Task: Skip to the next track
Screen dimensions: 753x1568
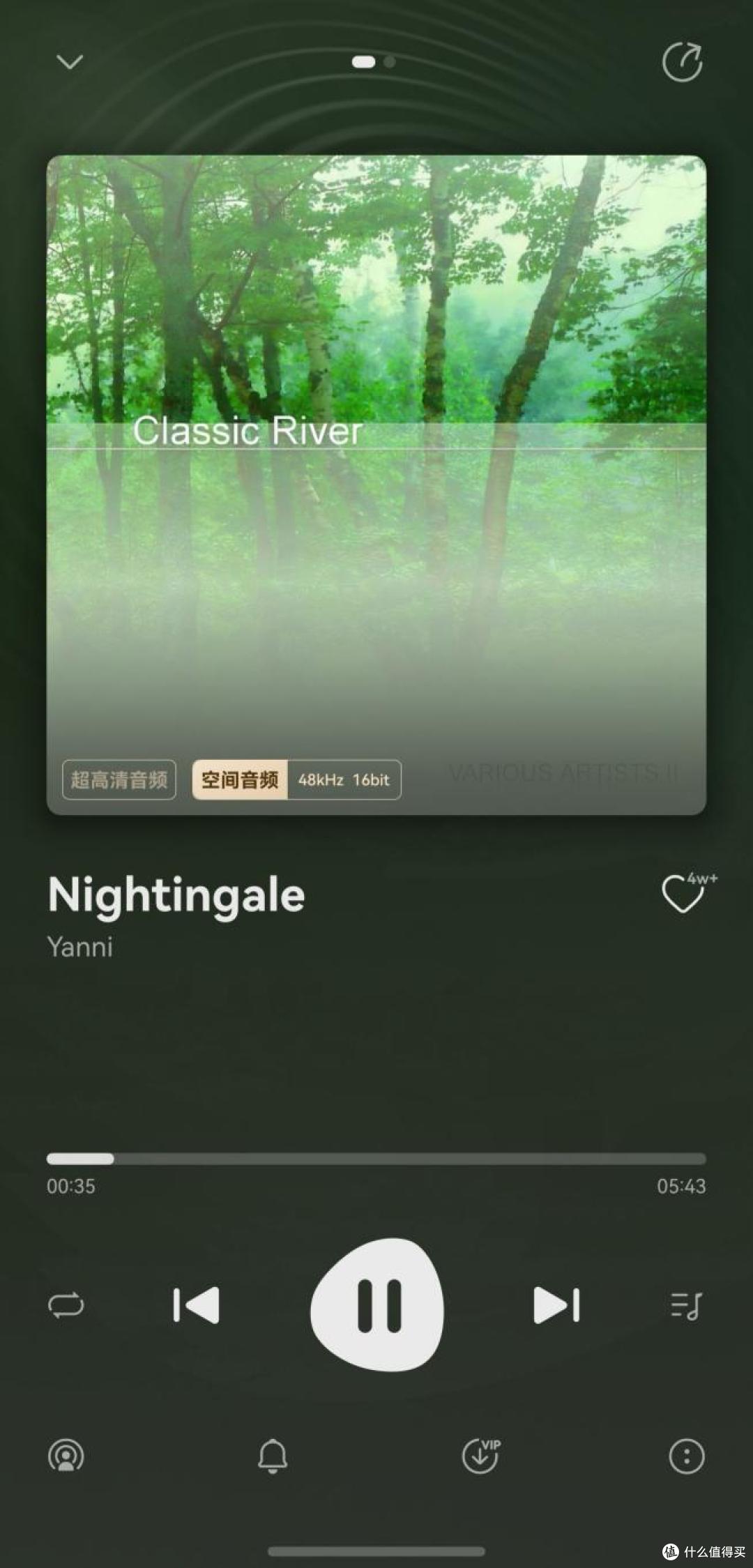Action: [x=556, y=1305]
